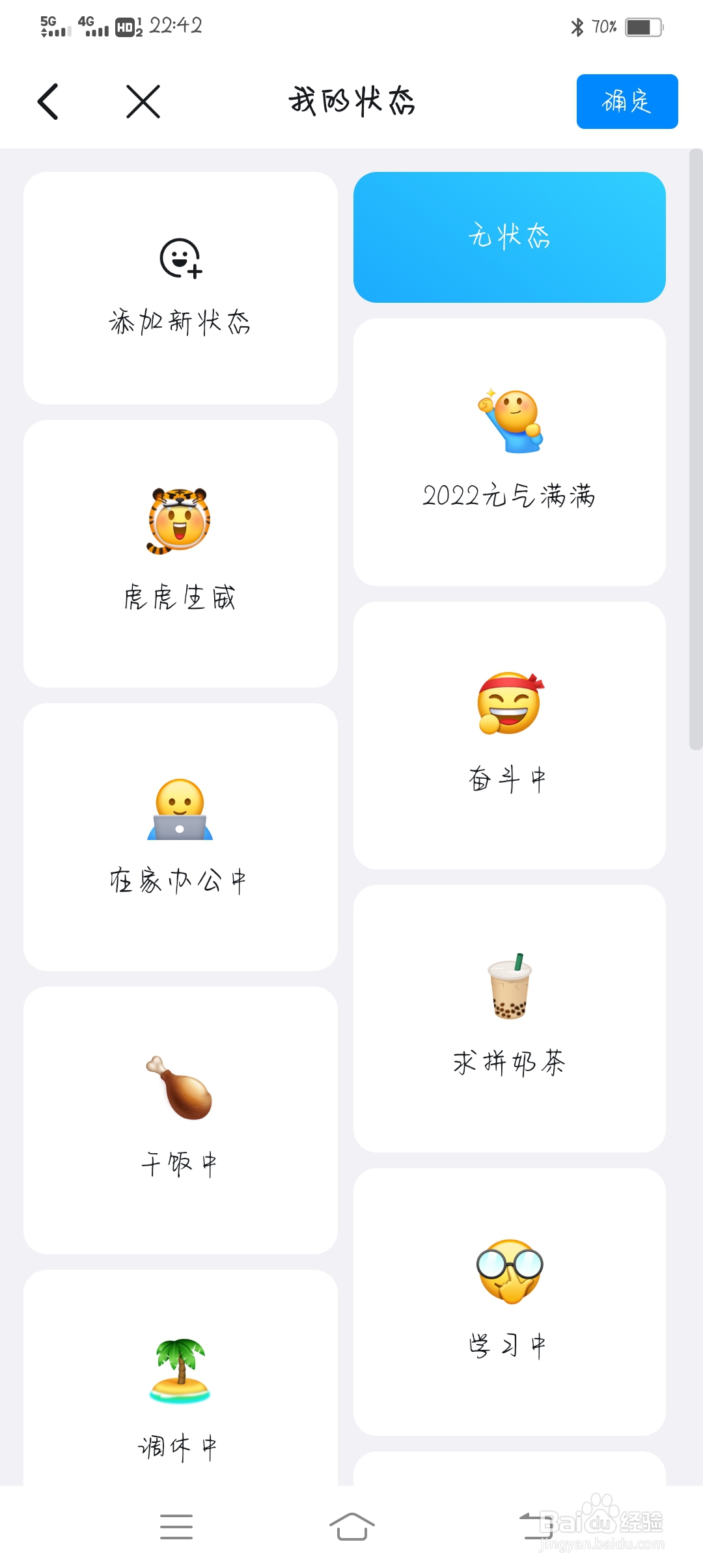
Task: Go back using the top-left arrow
Action: (x=48, y=102)
